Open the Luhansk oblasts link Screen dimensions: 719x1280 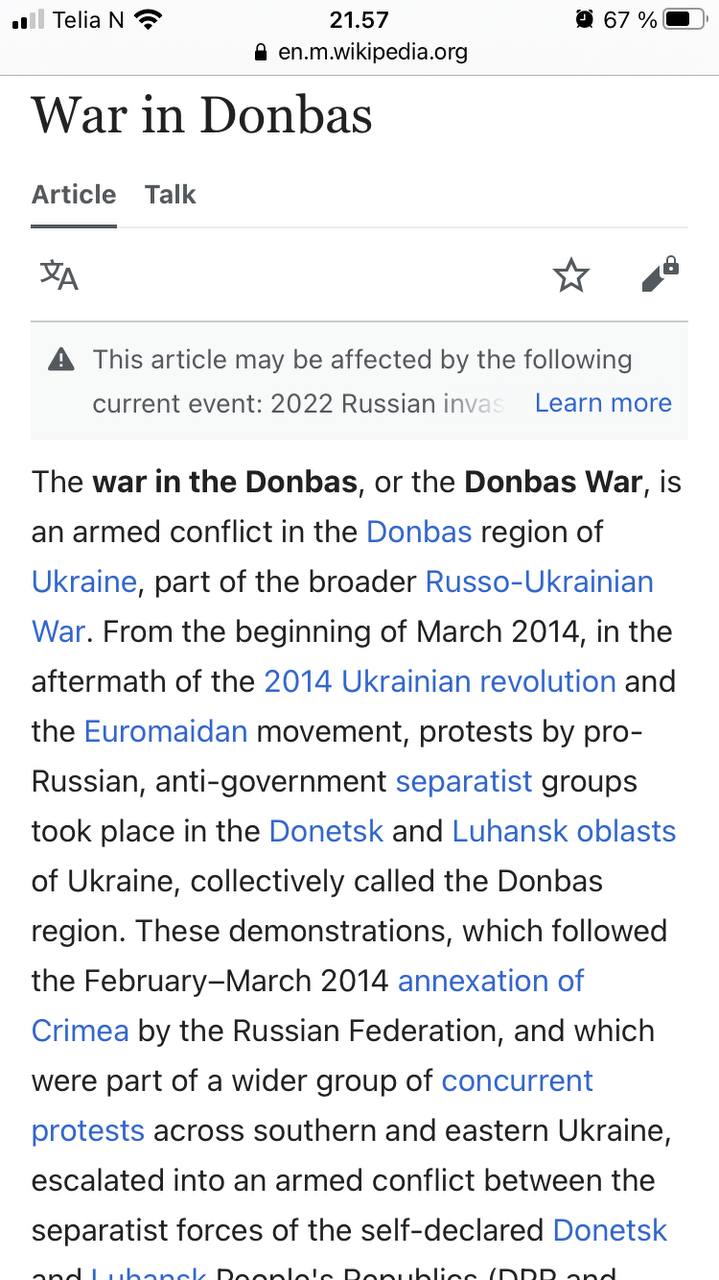[x=564, y=831]
